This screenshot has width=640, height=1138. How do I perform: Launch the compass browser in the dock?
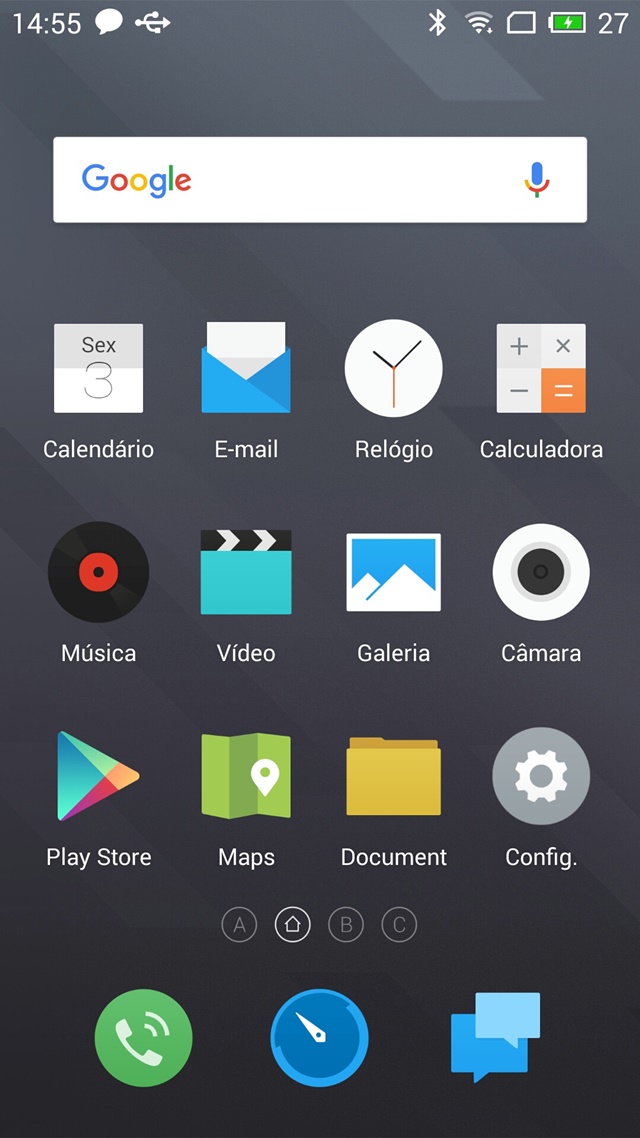click(320, 1038)
